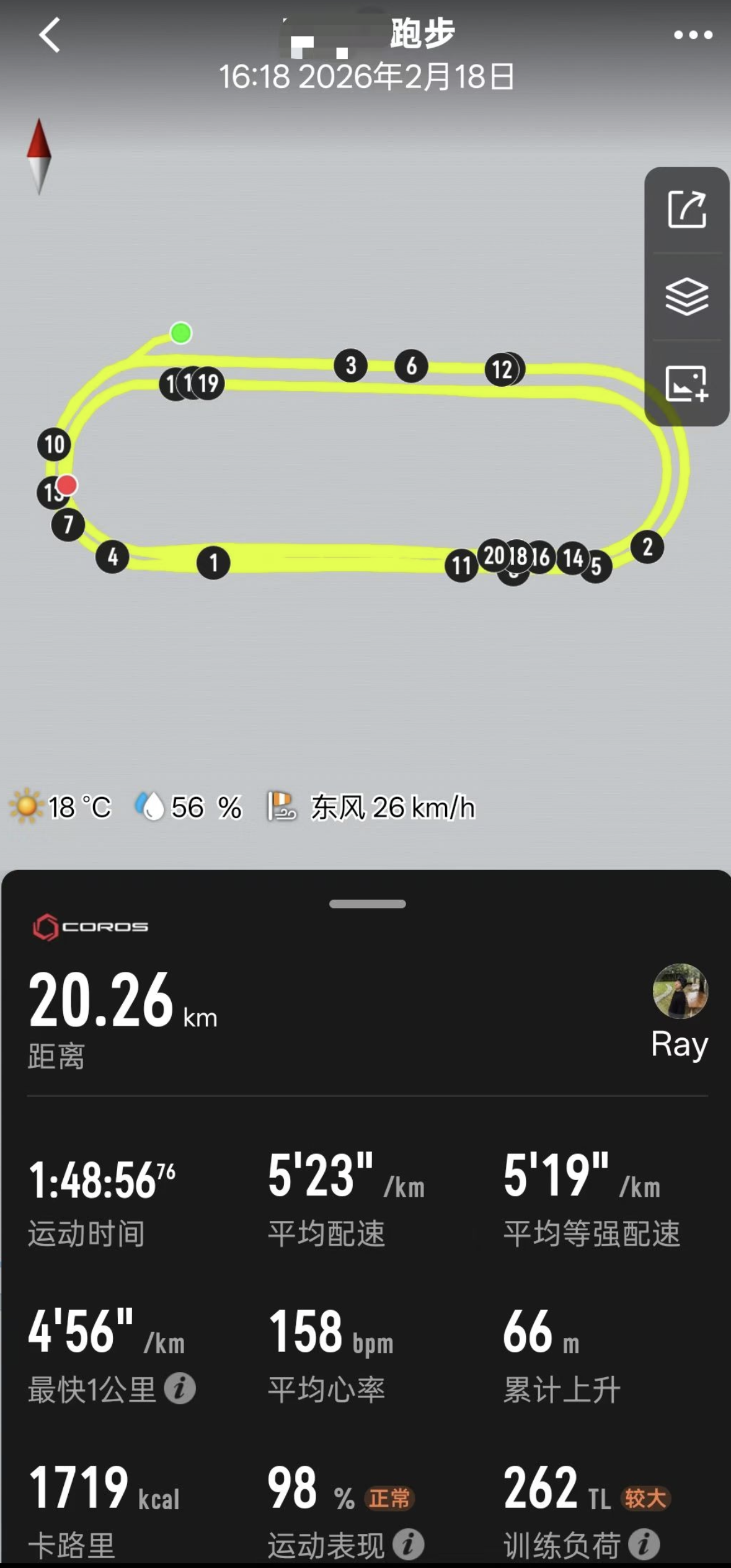Show info about 最快1公里
731x1568 pixels.
coord(180,1388)
